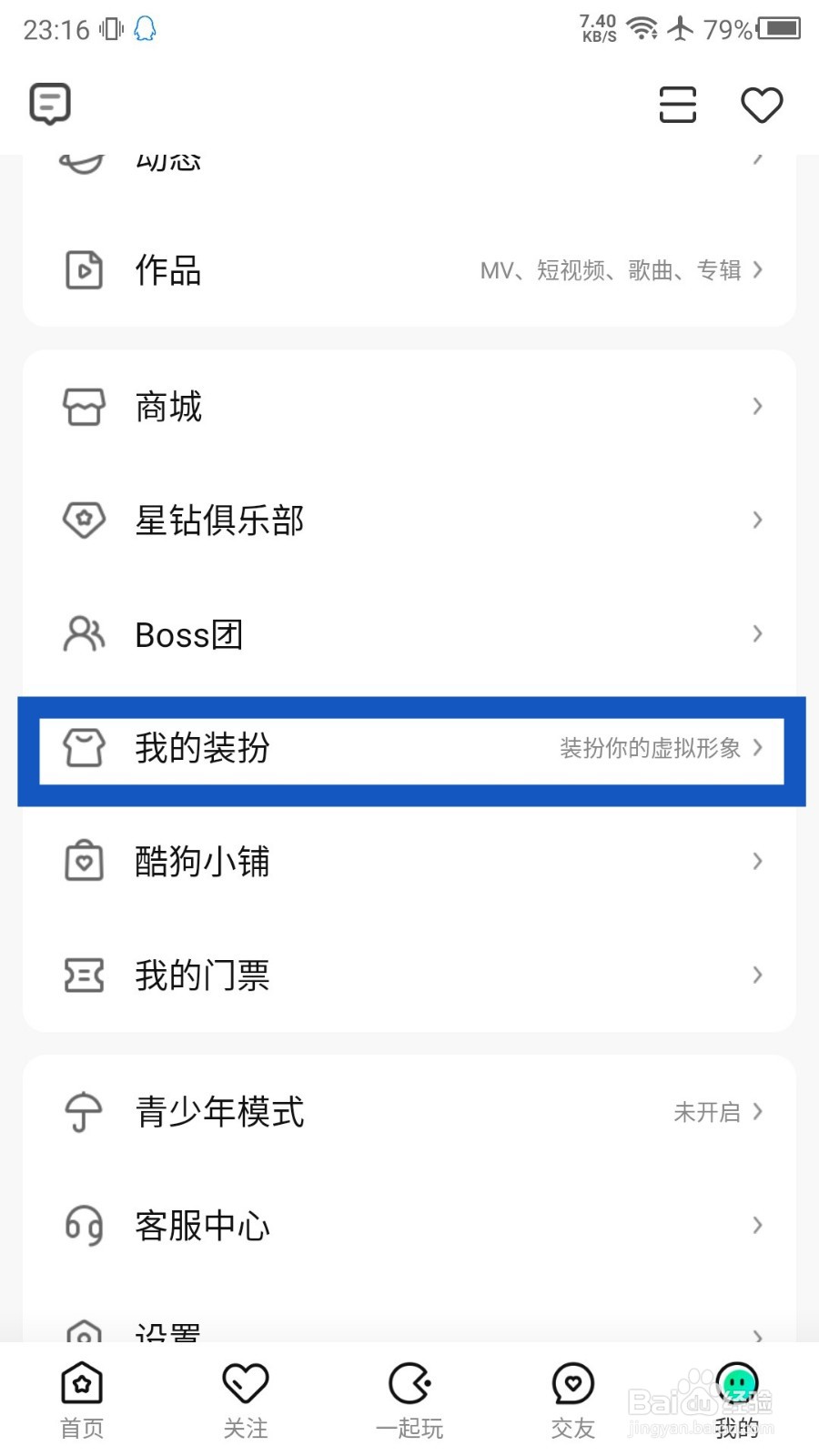The width and height of the screenshot is (819, 1456).
Task: Tap the 我的装扮 shirt icon
Action: [84, 748]
